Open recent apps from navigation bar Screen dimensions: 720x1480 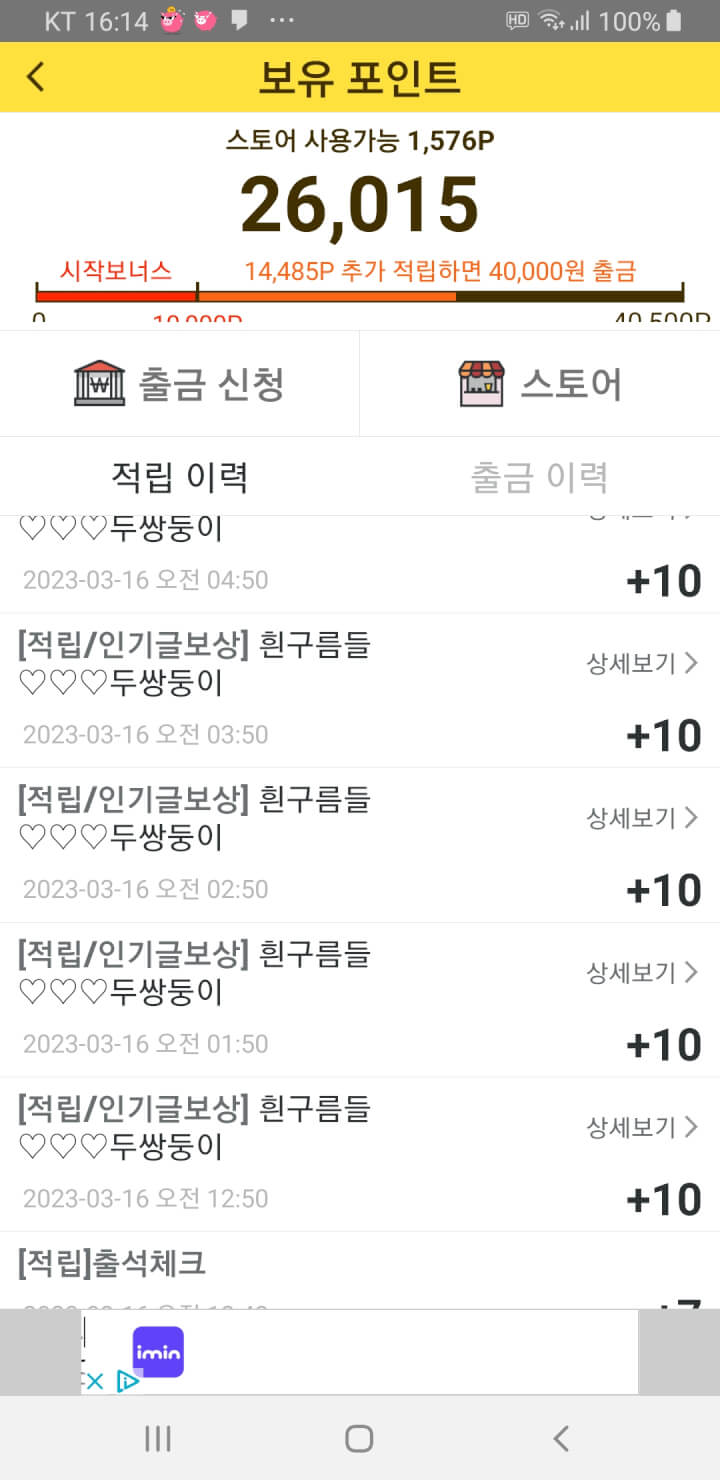158,1438
